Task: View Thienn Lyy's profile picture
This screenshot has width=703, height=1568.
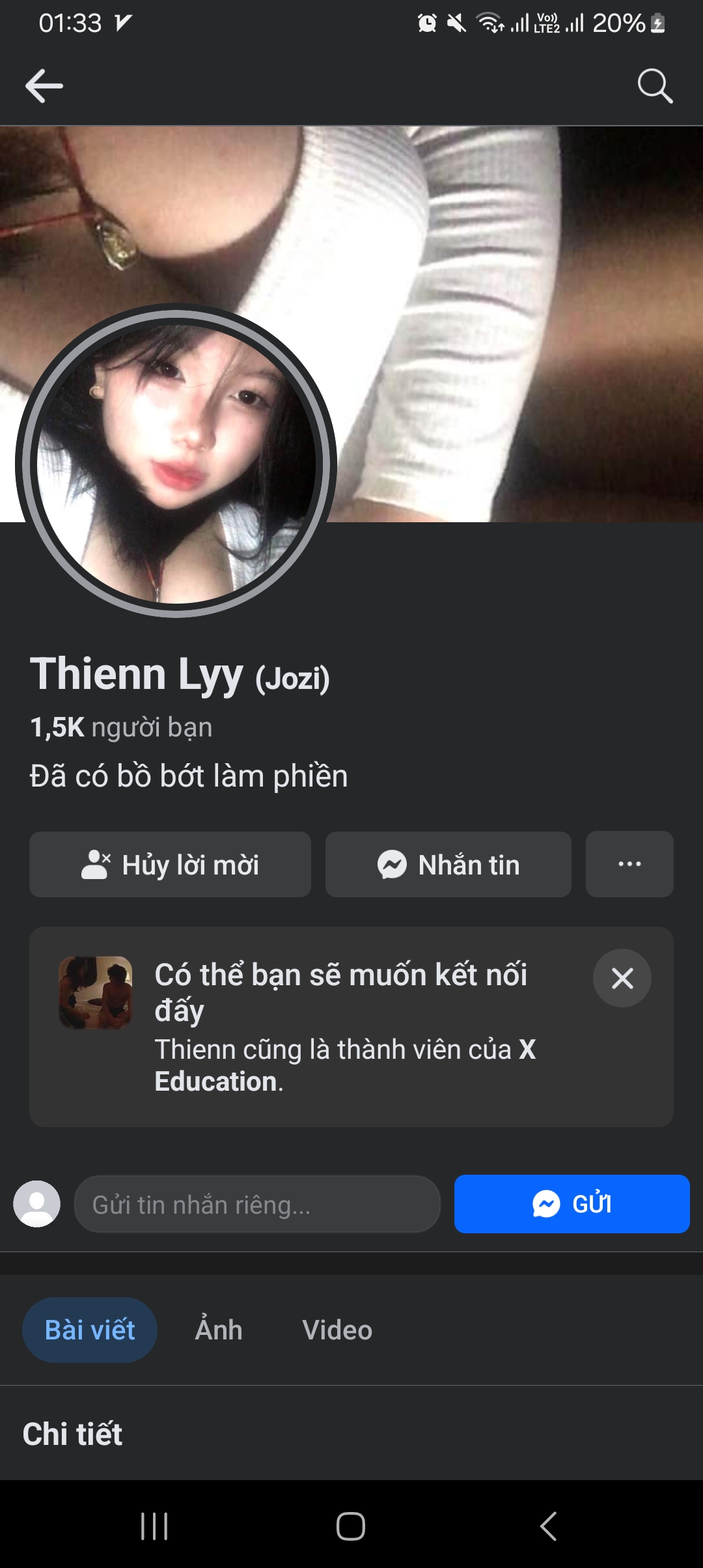Action: pyautogui.click(x=176, y=464)
